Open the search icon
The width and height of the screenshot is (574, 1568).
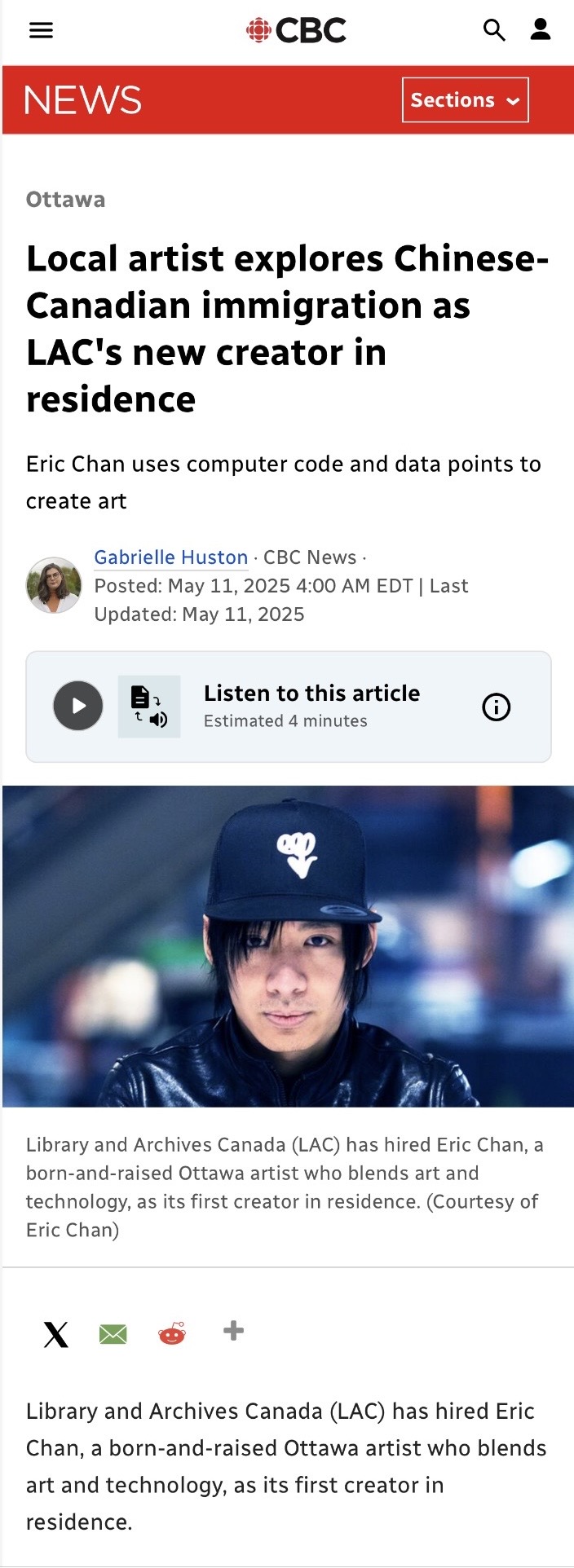[494, 31]
